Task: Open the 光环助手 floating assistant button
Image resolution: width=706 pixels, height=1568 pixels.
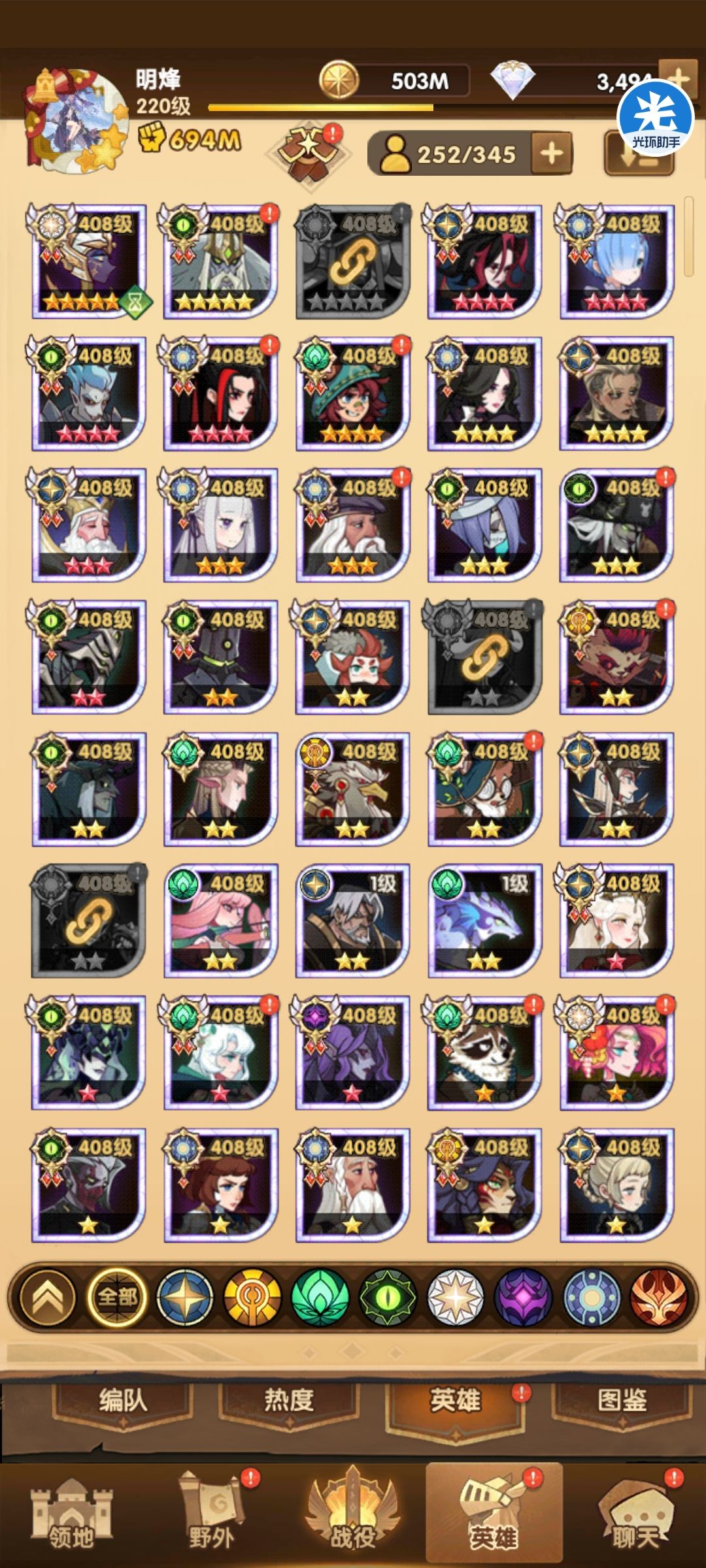Action: [x=655, y=116]
